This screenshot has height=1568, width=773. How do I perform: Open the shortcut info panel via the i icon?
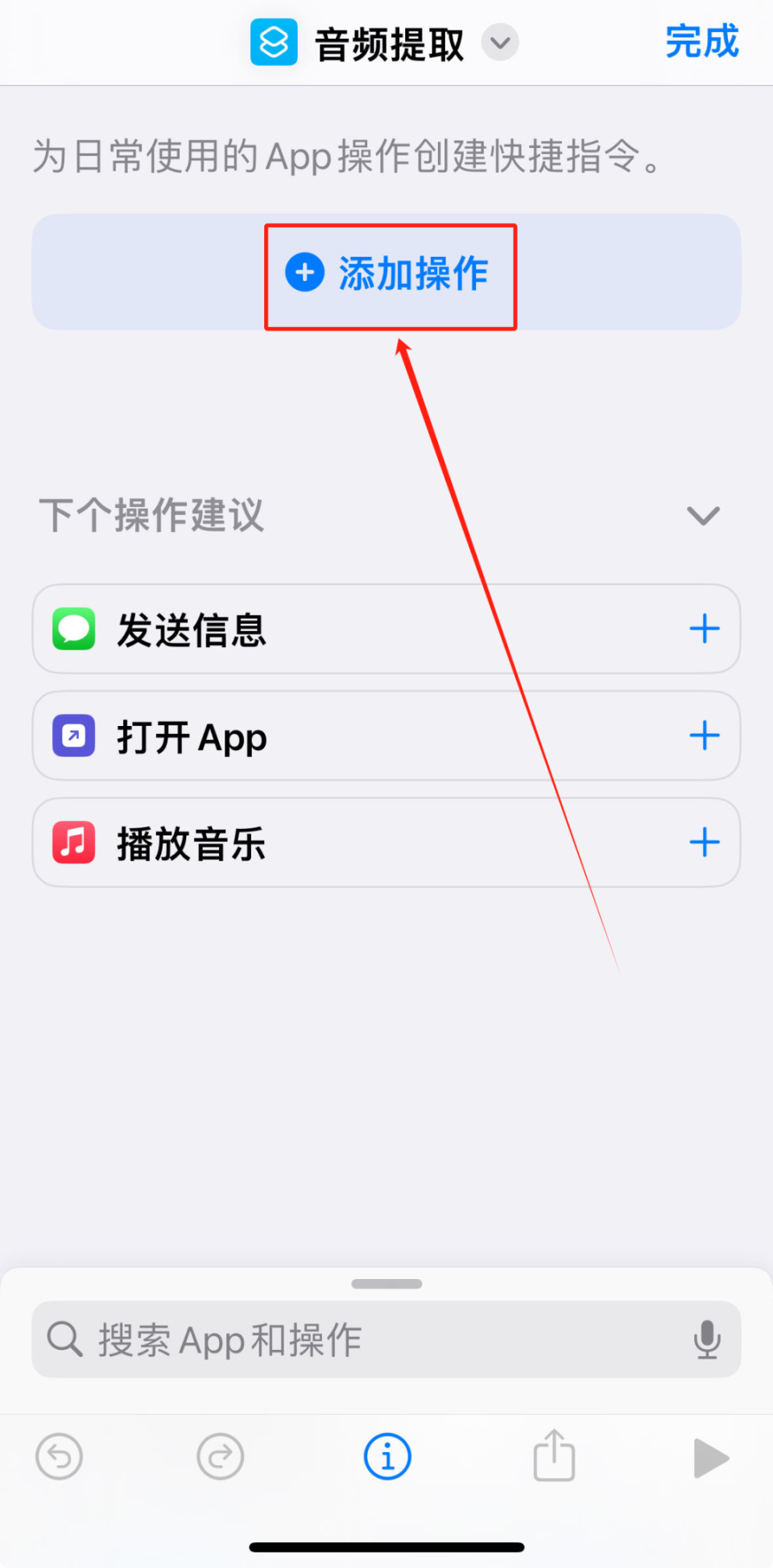[387, 1457]
